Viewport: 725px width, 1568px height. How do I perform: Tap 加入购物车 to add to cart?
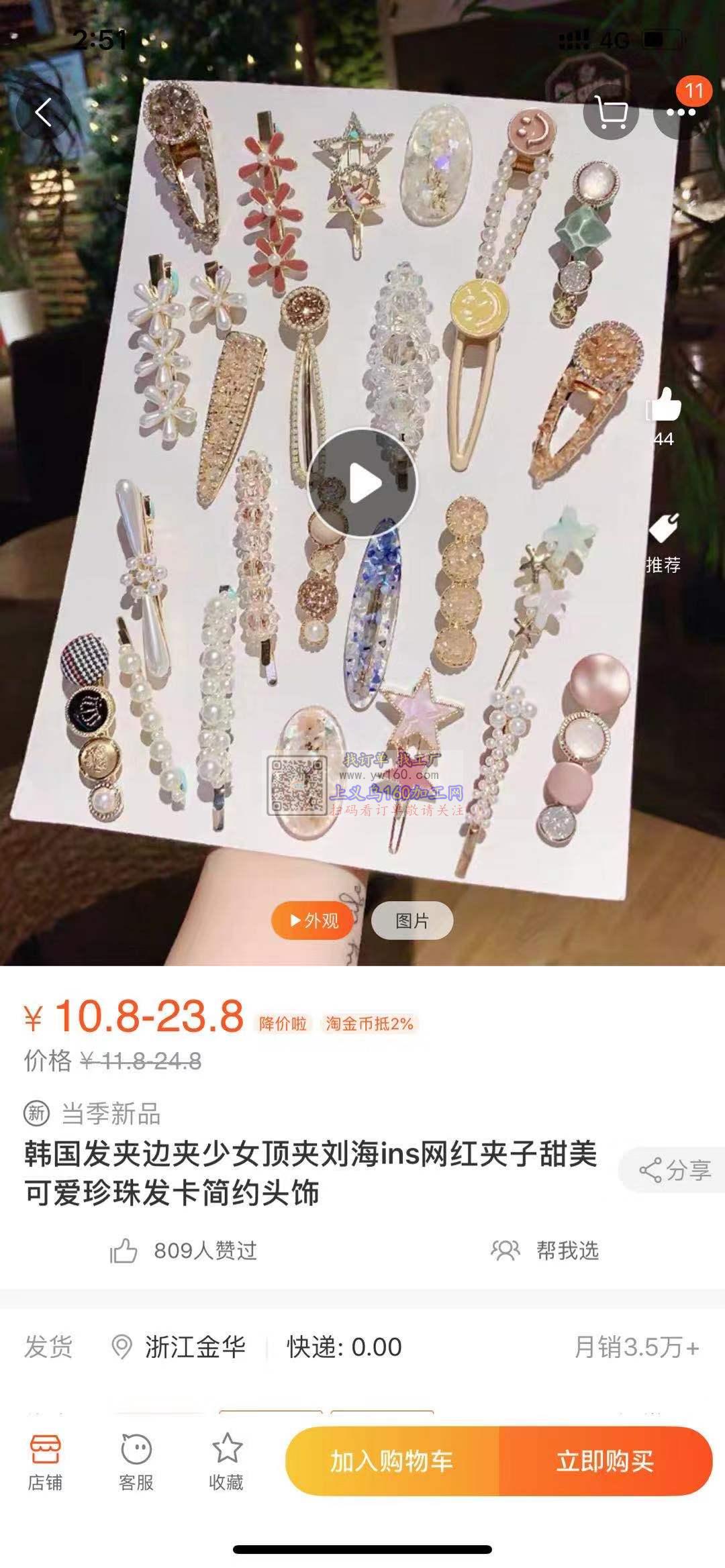click(392, 1461)
